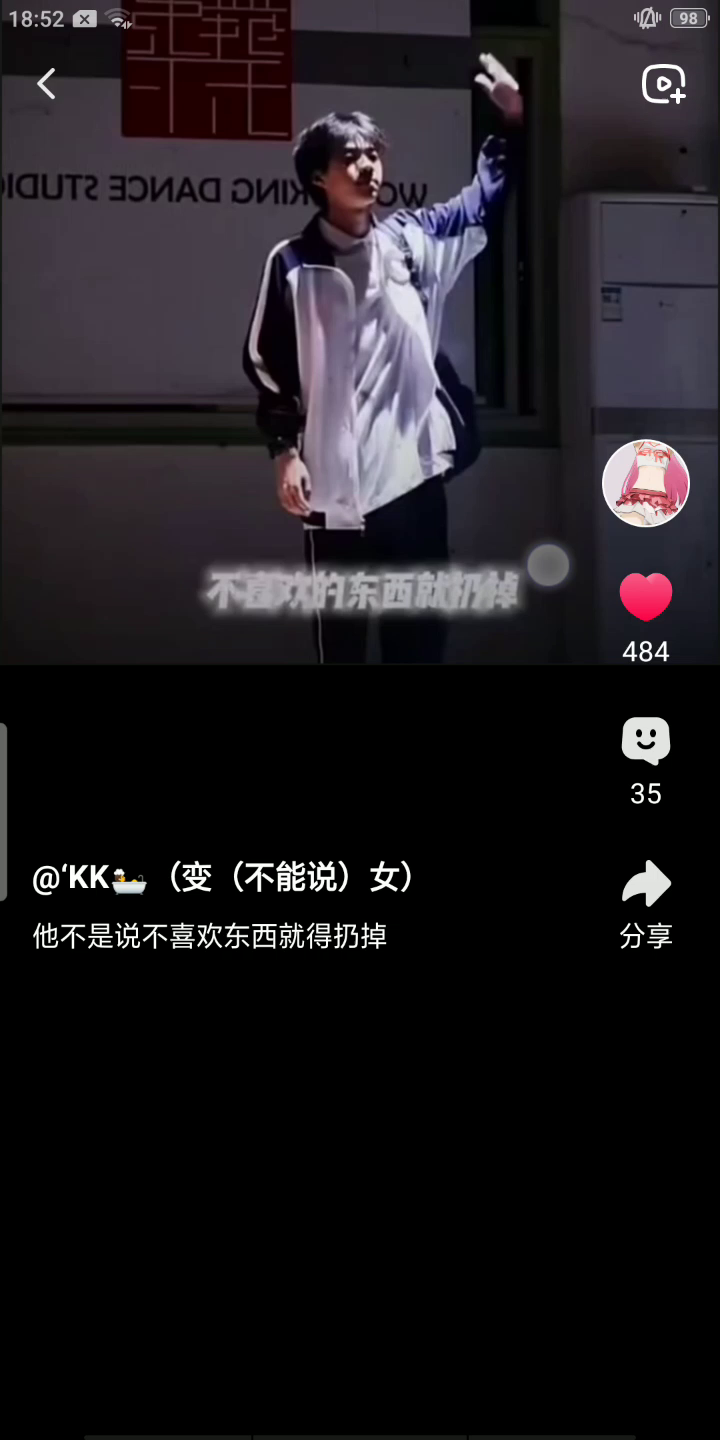Go back using the top-left arrow
Screen dimensions: 720x1440
pyautogui.click(x=46, y=84)
